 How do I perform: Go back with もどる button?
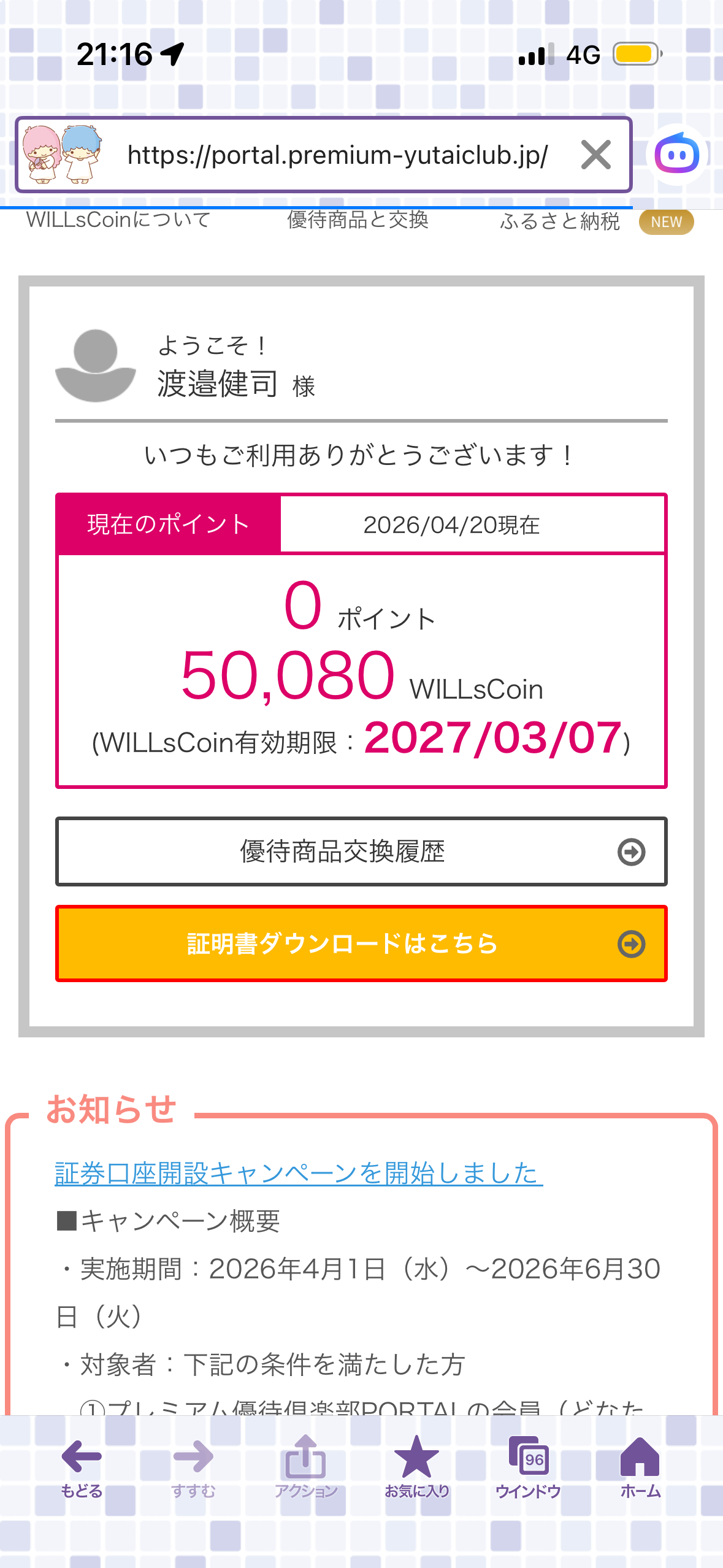pyautogui.click(x=82, y=1467)
